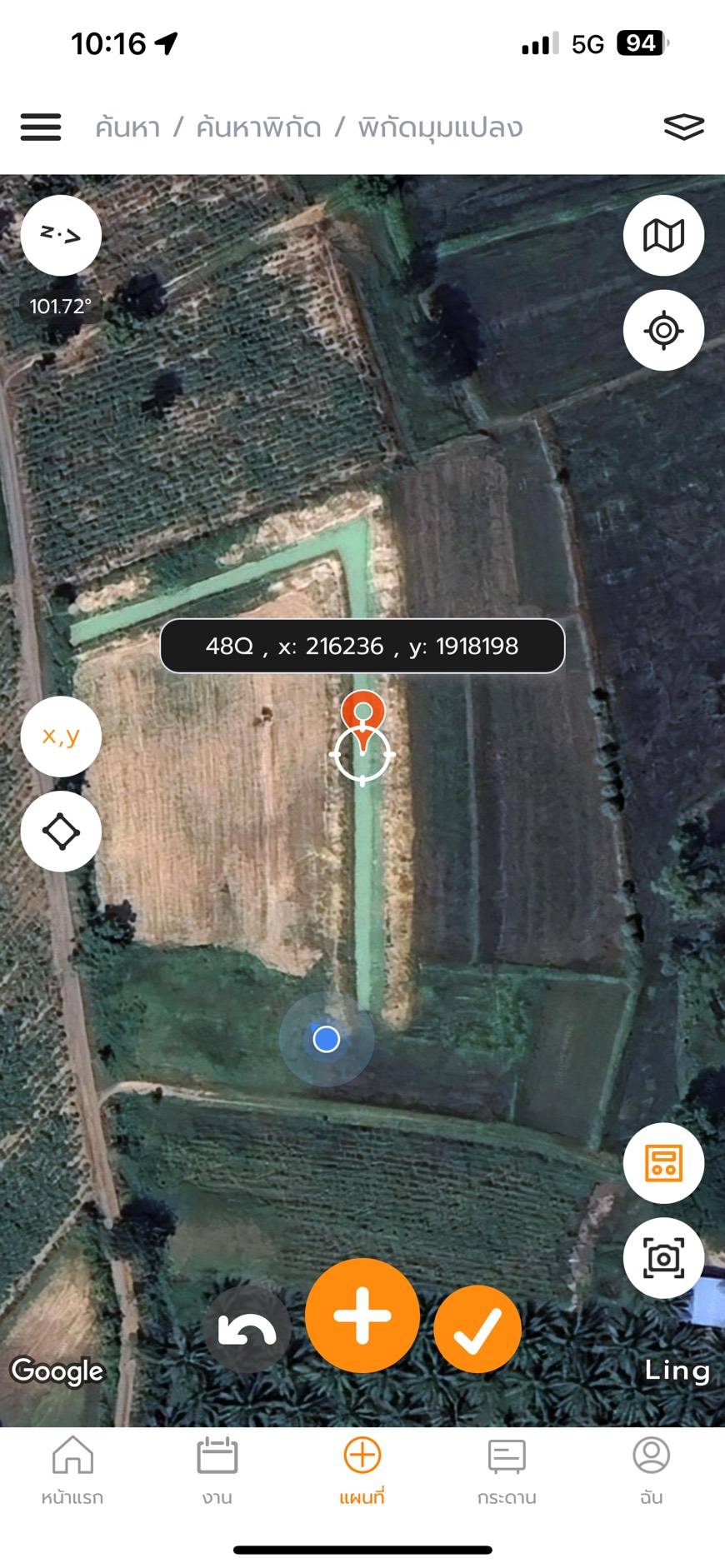Go to the หน้าแรก home tab
This screenshot has height=1568, width=725.
coord(72,1471)
